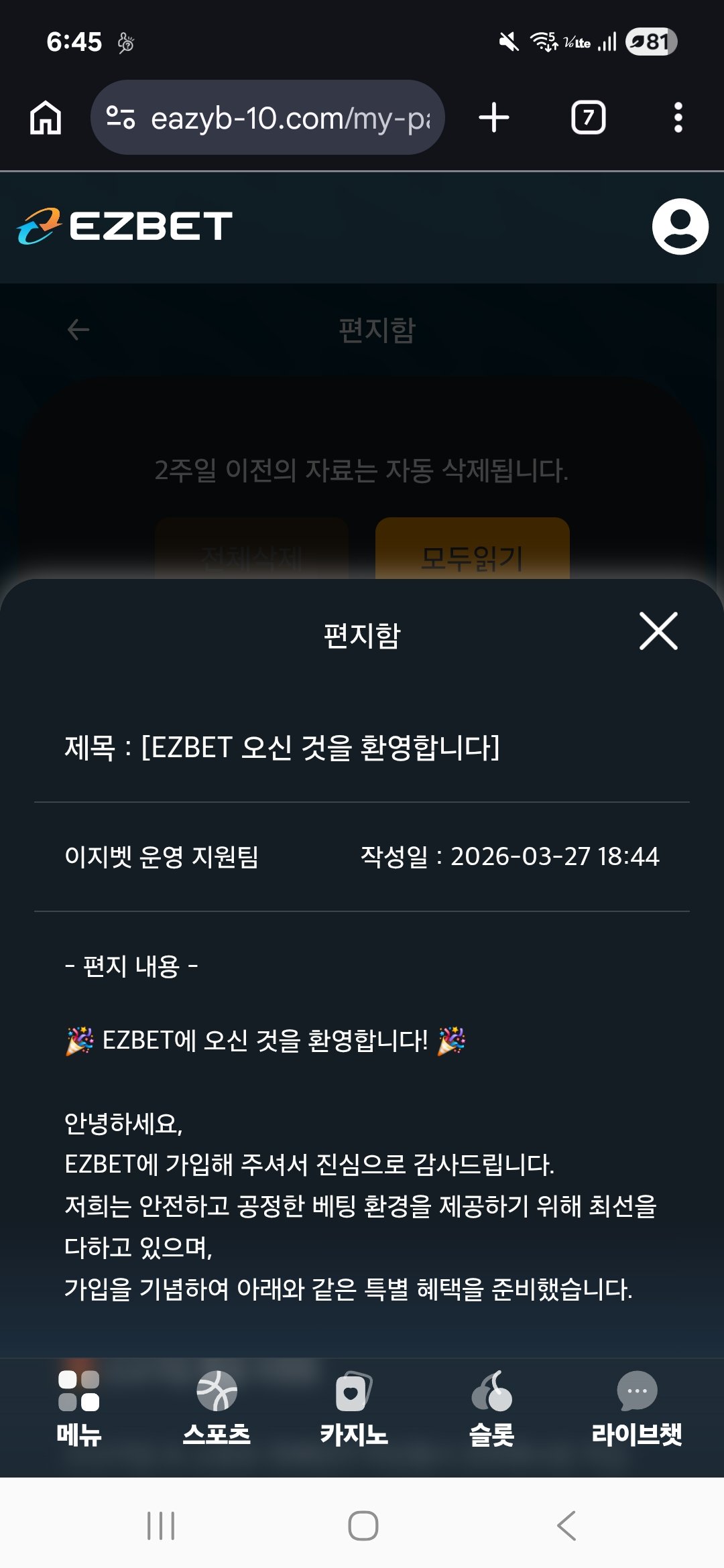Viewport: 724px width, 1568px height.
Task: Open the profile account icon
Action: point(680,226)
